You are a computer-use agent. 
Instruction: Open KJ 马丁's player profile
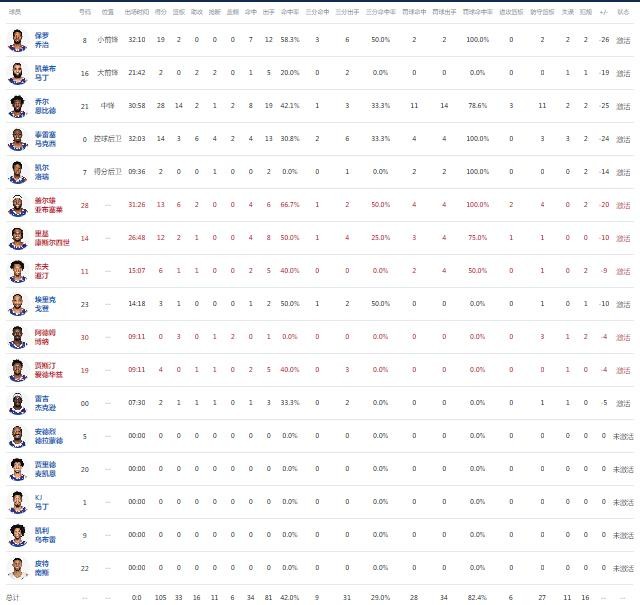tap(41, 501)
